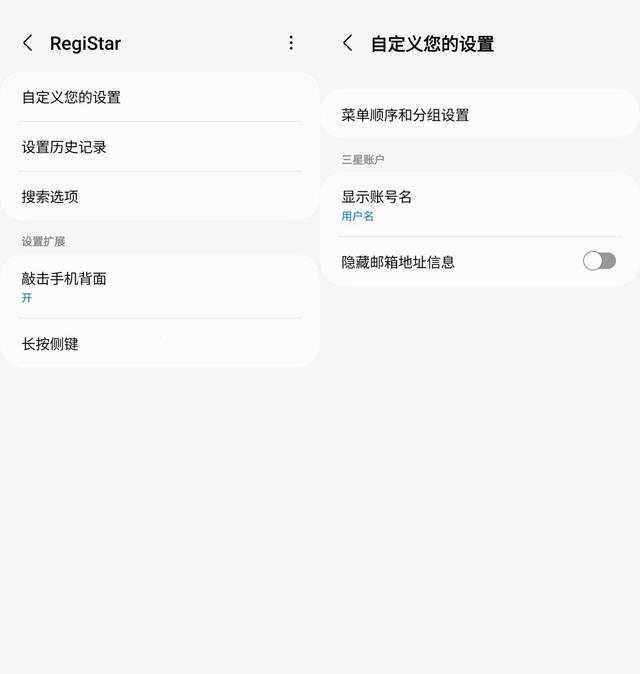Open 菜单顺序和分组设置
Image resolution: width=640 pixels, height=674 pixels.
(480, 115)
